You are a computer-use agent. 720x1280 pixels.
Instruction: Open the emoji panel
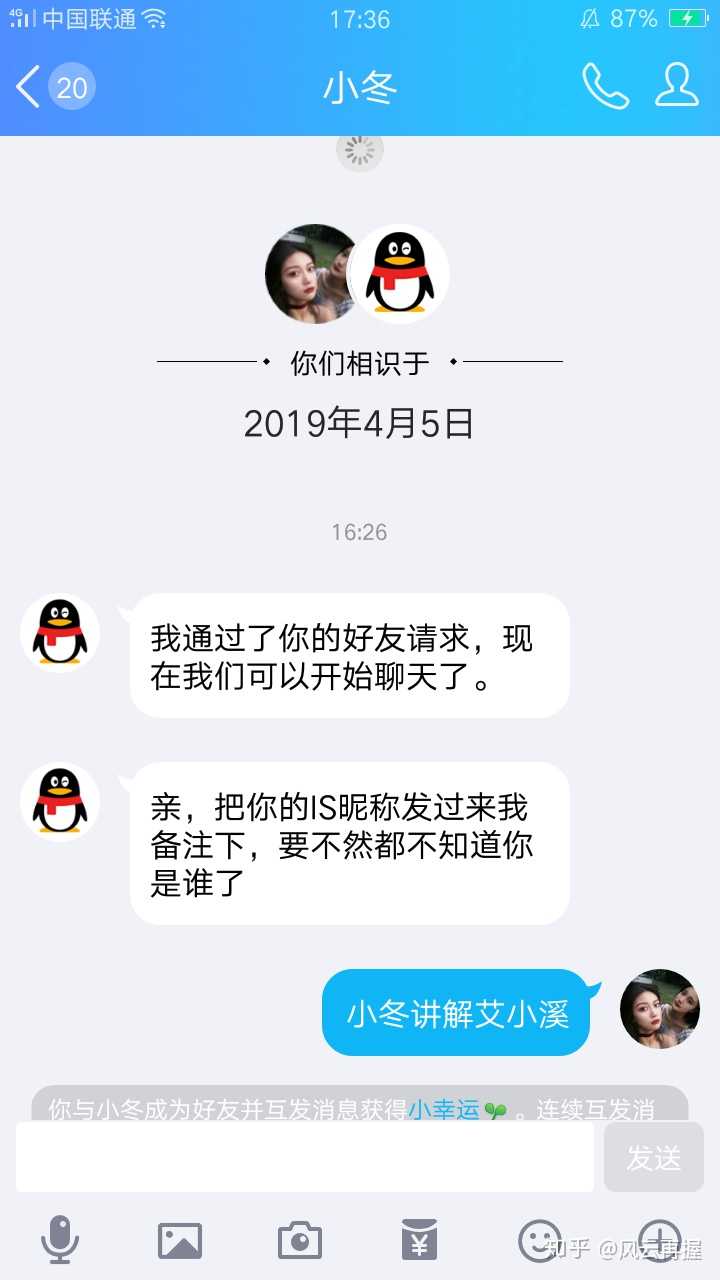click(x=539, y=1240)
